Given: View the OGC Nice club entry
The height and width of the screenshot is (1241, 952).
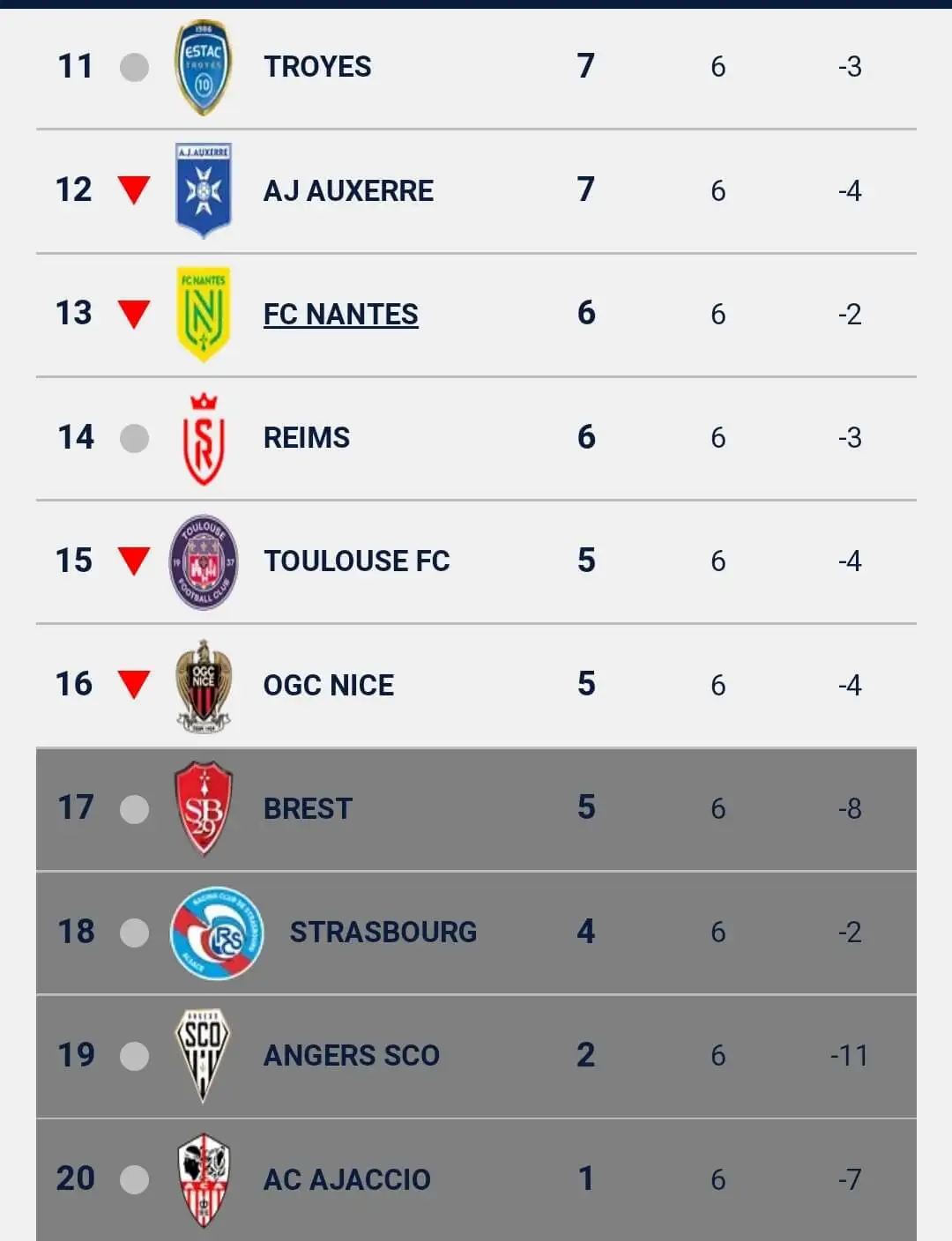Looking at the screenshot, I should (x=328, y=685).
